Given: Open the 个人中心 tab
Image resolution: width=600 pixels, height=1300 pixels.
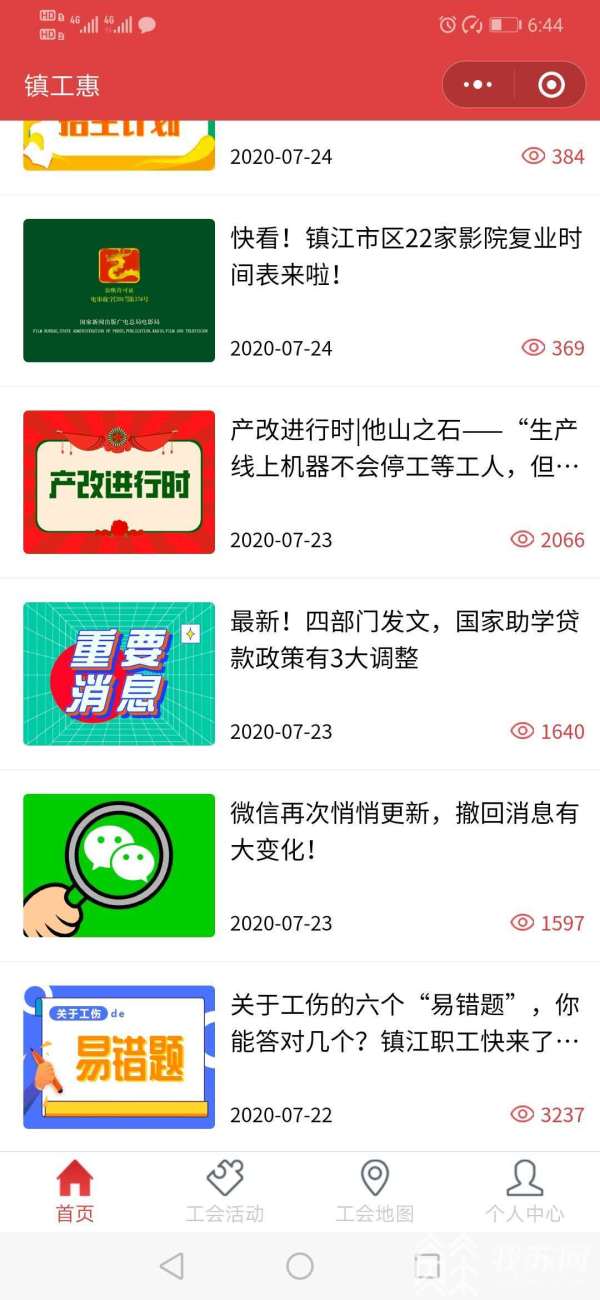Looking at the screenshot, I should point(524,1192).
